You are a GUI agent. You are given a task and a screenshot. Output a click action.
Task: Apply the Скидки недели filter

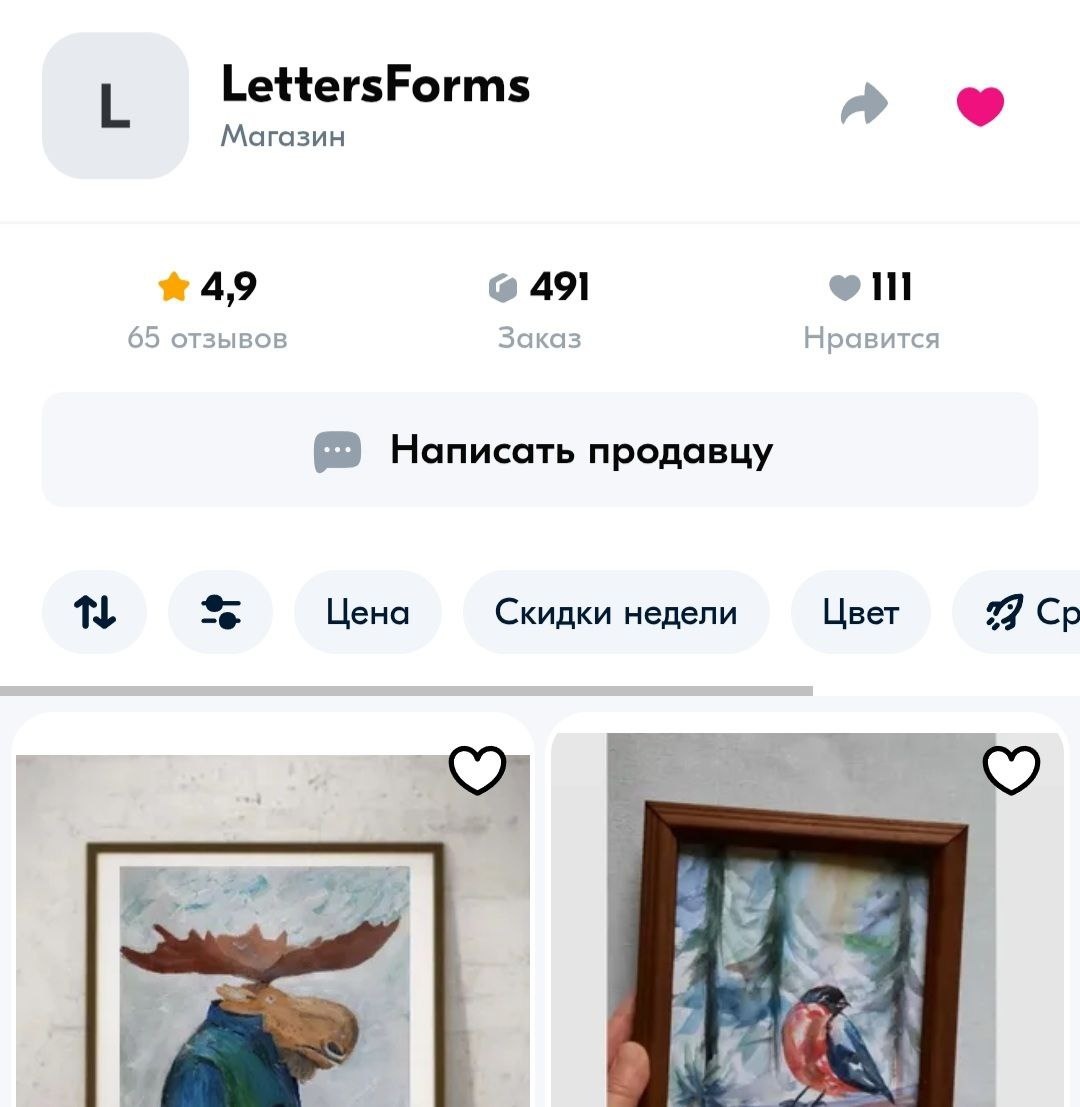pyautogui.click(x=615, y=612)
